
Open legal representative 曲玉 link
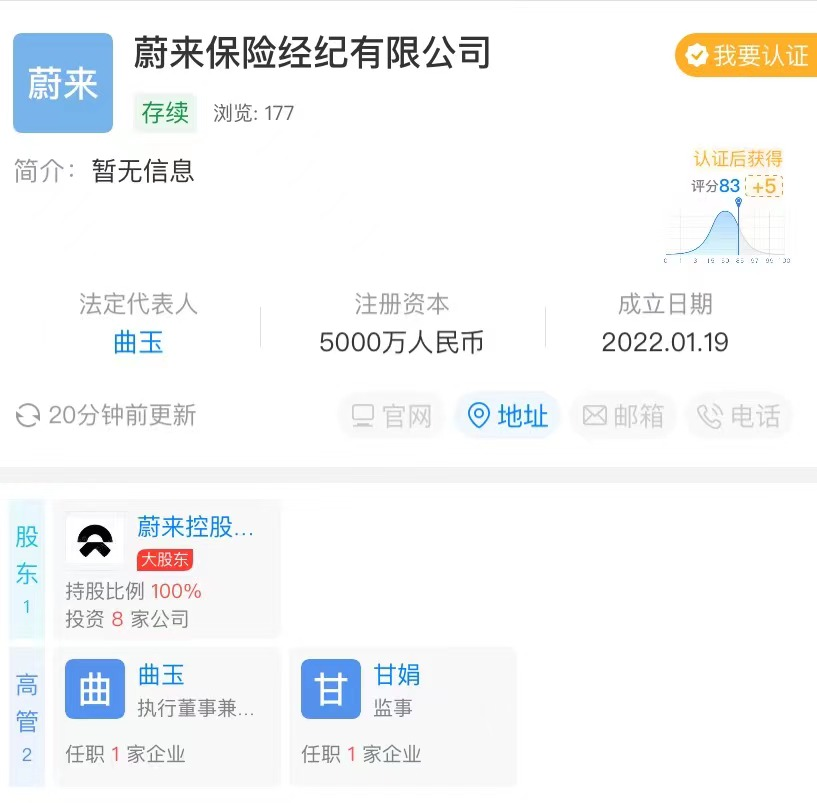click(138, 343)
